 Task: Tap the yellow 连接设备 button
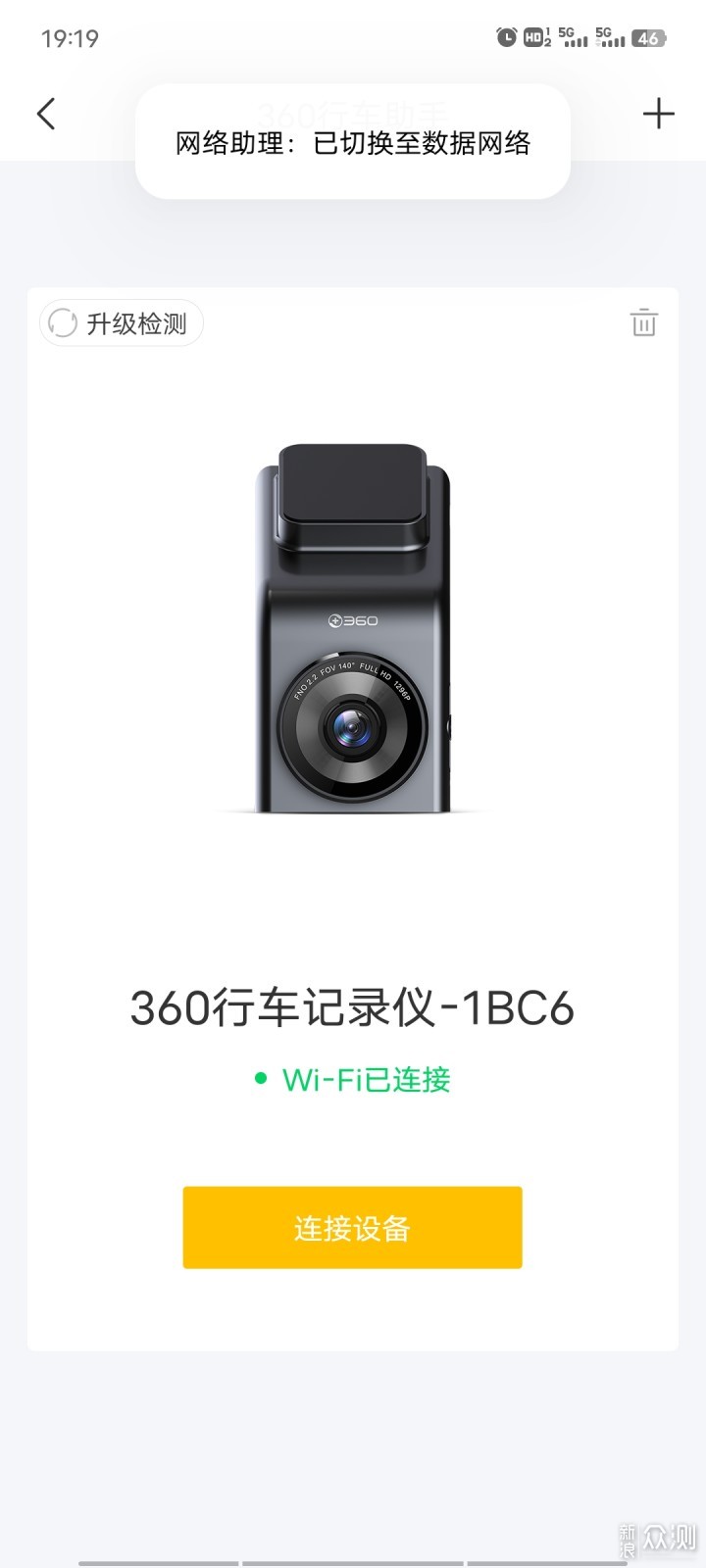coord(352,1228)
